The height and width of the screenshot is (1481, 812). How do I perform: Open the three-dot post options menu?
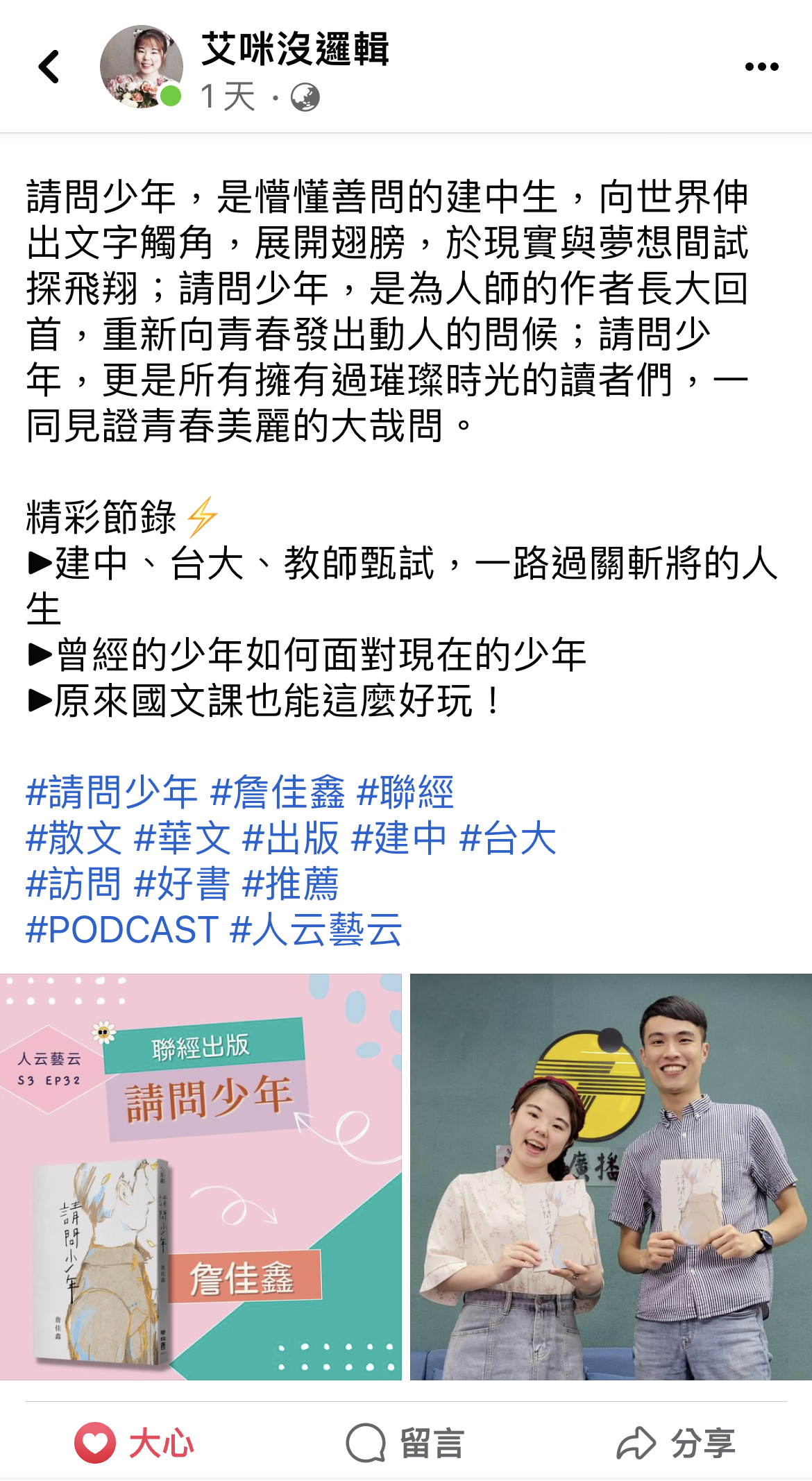pos(761,67)
